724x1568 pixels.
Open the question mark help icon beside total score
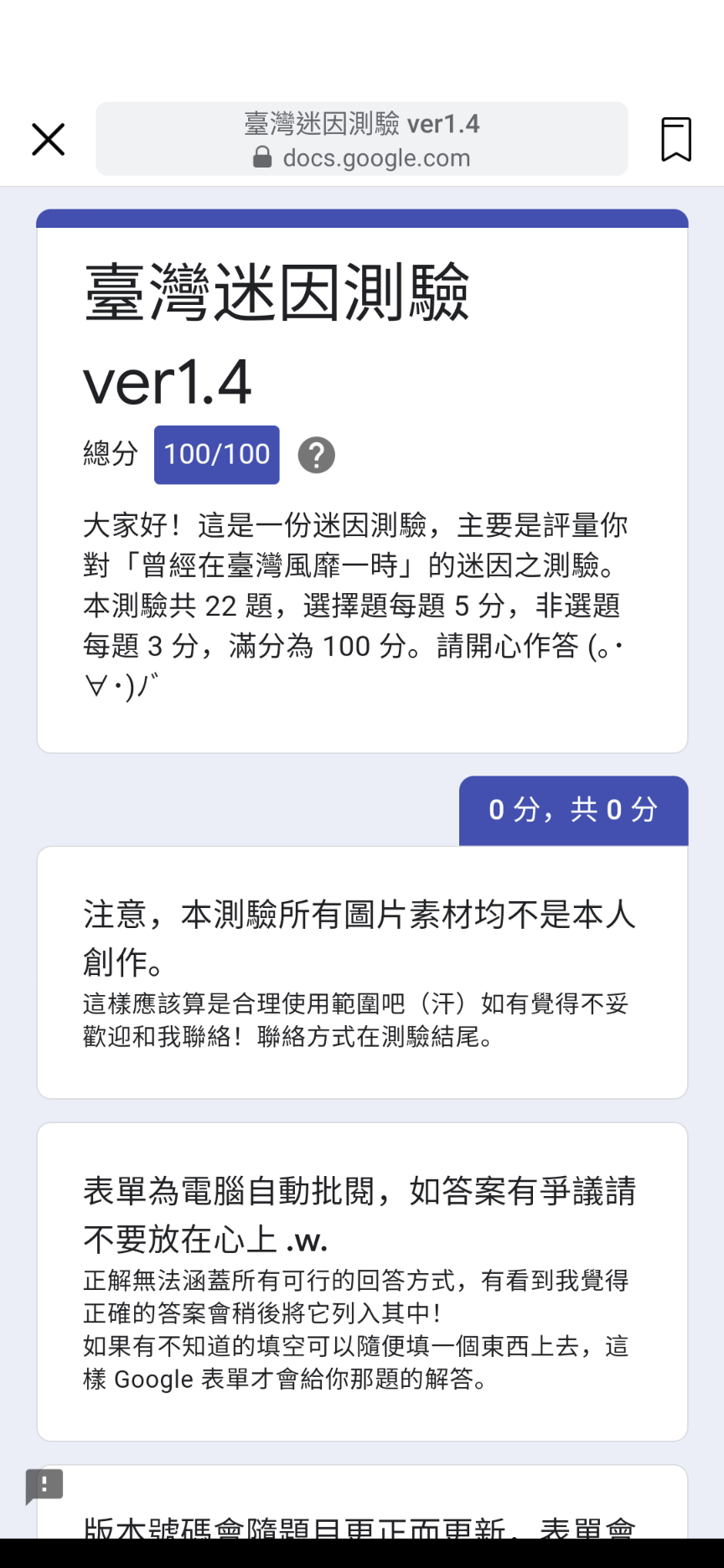[317, 455]
